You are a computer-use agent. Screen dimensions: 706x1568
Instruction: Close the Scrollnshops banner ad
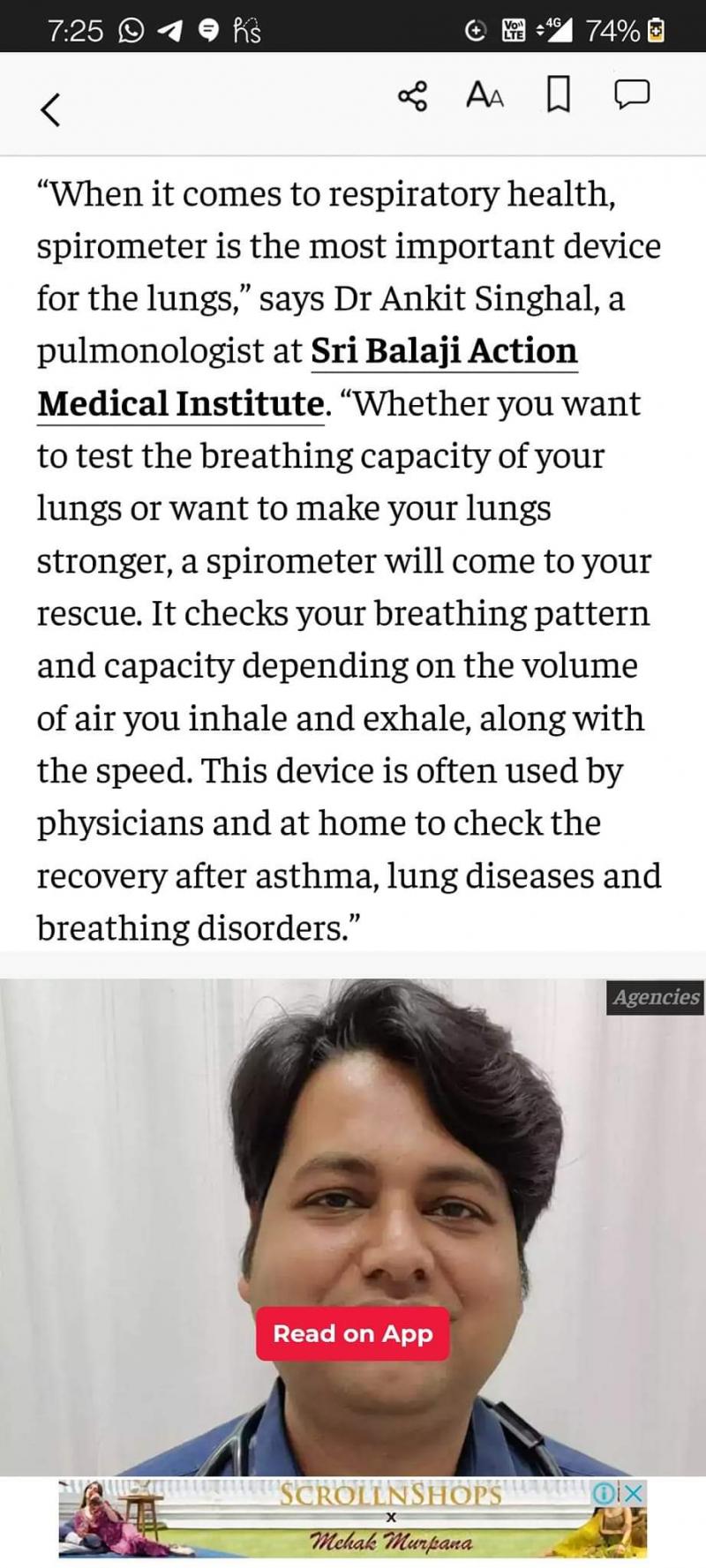tap(634, 1493)
